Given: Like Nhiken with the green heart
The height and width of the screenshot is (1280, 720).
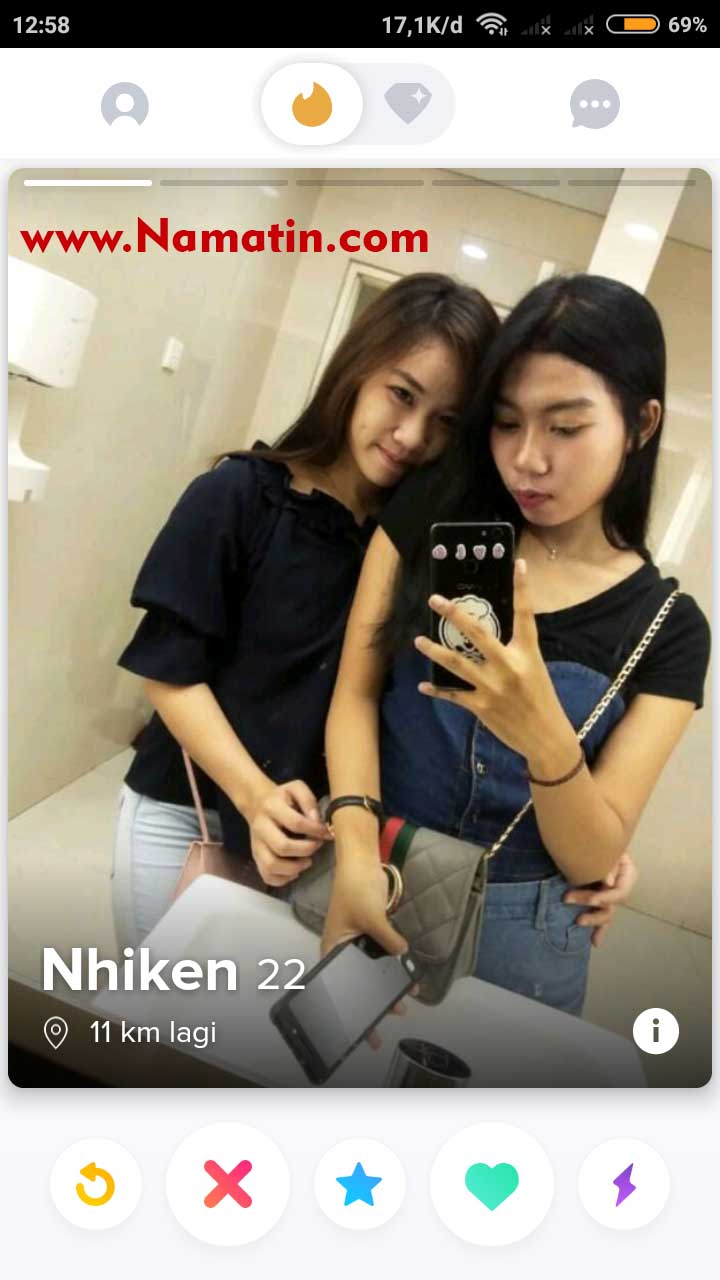Looking at the screenshot, I should (492, 1184).
